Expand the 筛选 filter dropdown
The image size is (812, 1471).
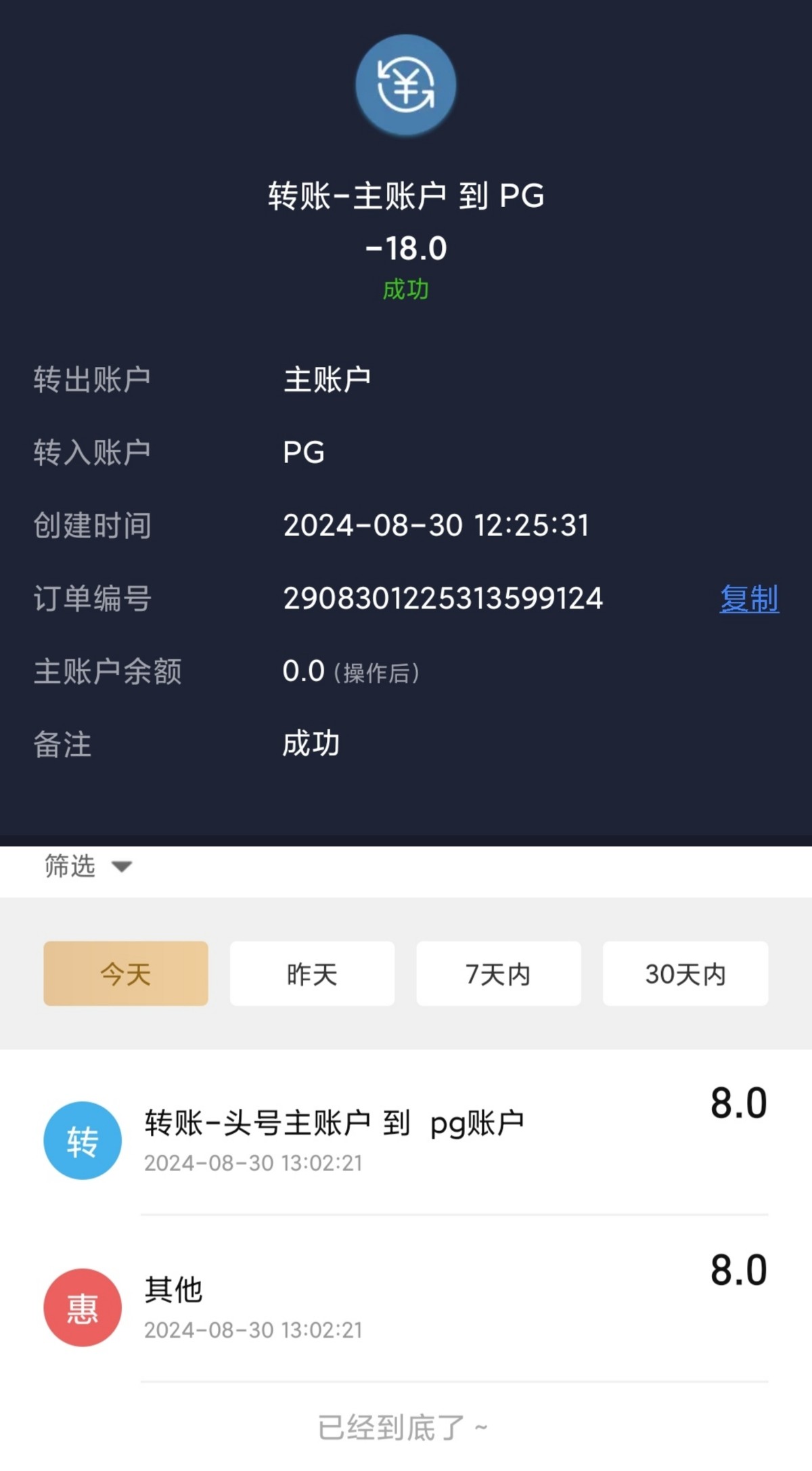(89, 866)
